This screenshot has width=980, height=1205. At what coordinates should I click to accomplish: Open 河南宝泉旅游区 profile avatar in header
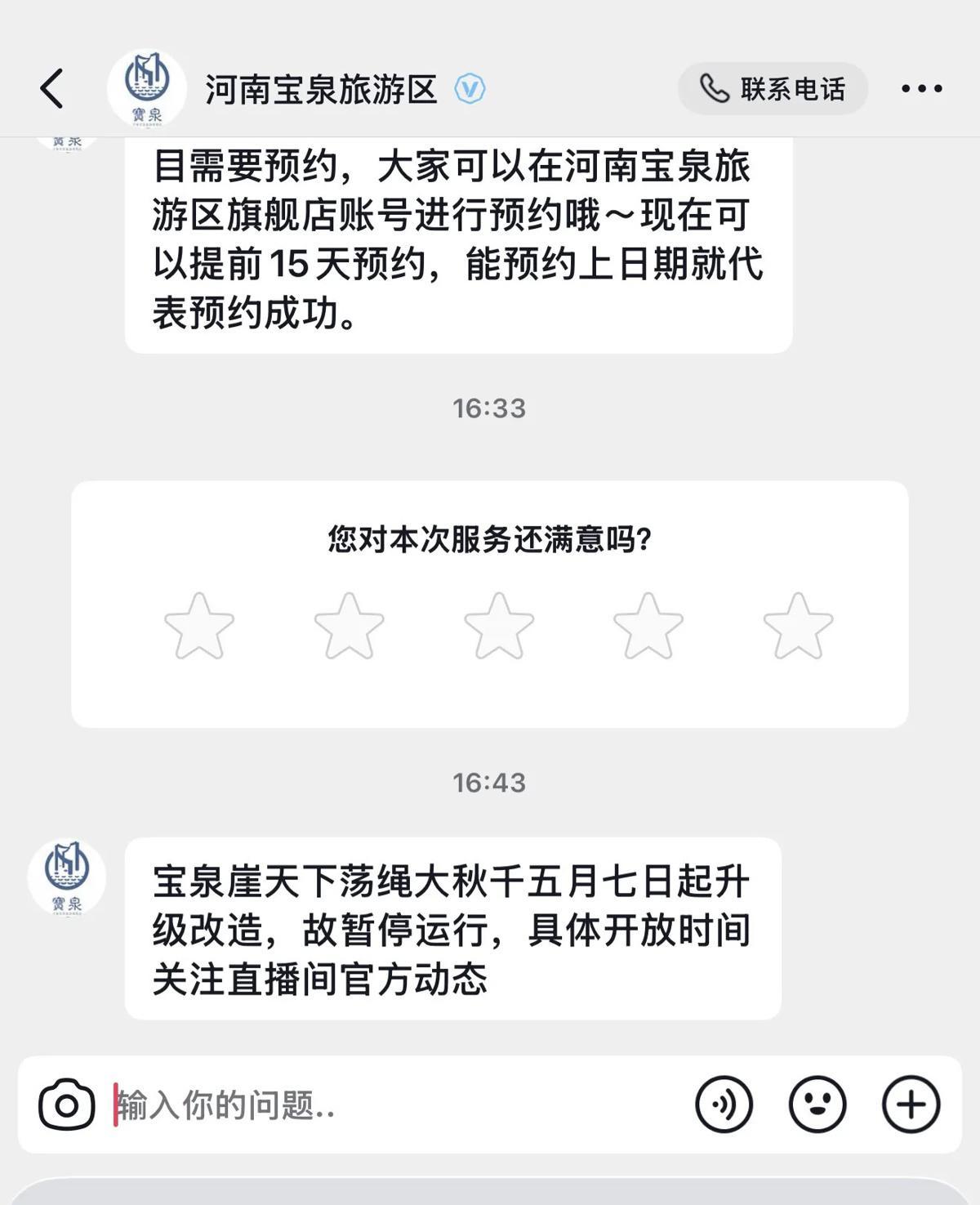tap(147, 88)
